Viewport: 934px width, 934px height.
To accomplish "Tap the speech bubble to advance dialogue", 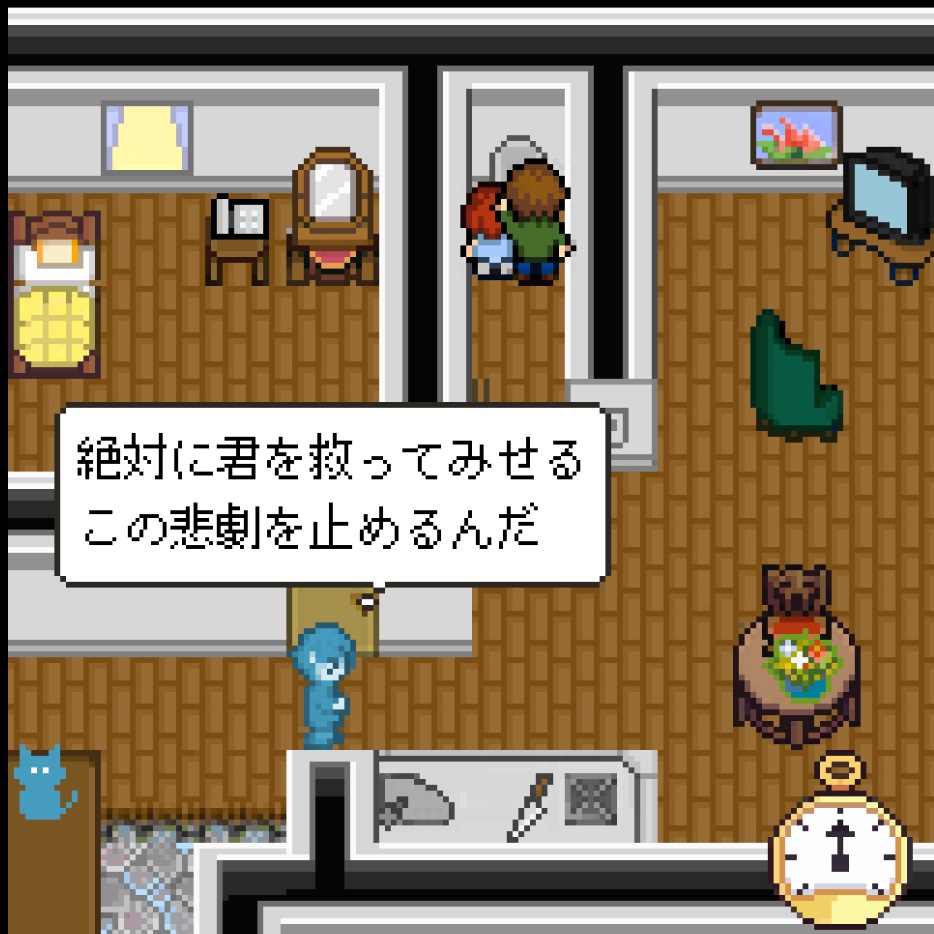I will pos(332,494).
